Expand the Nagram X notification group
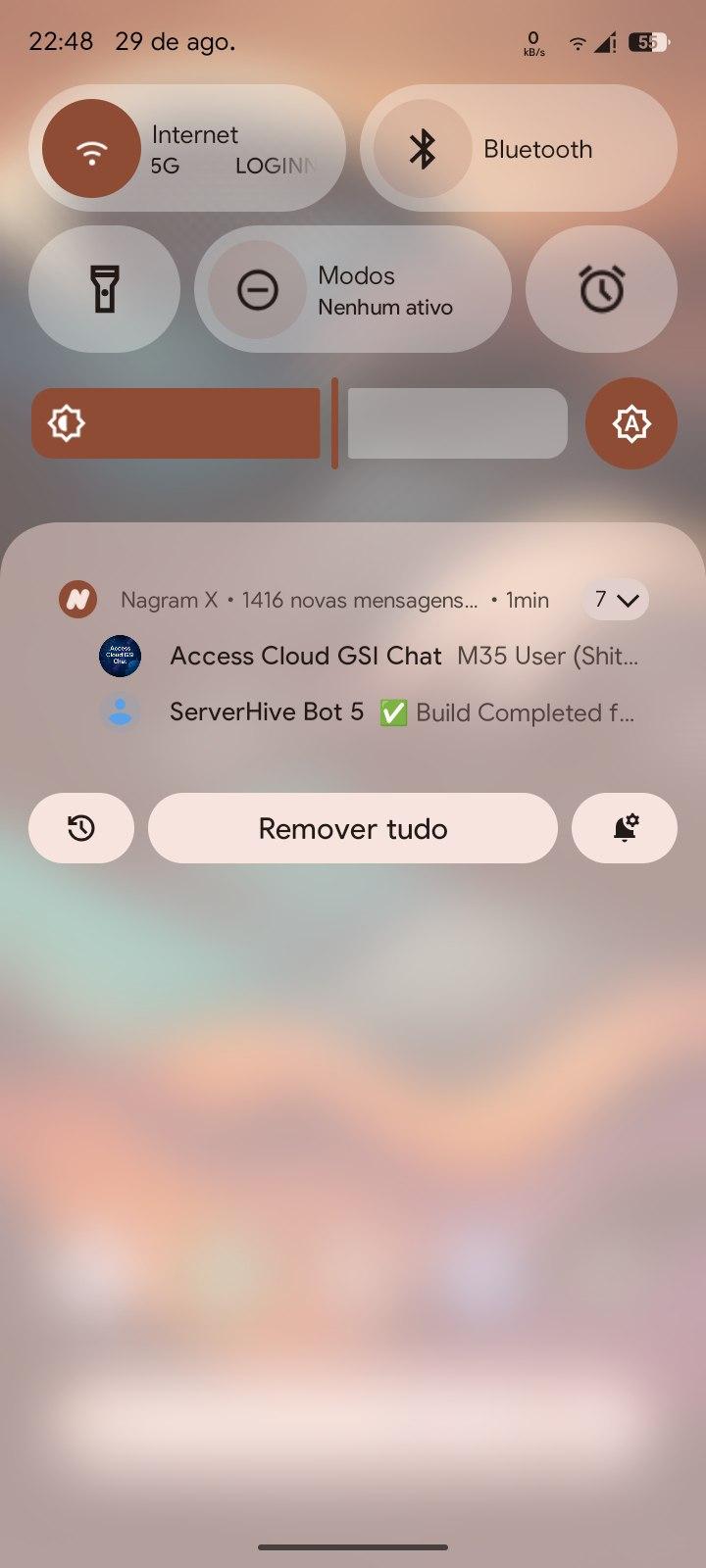 616,600
